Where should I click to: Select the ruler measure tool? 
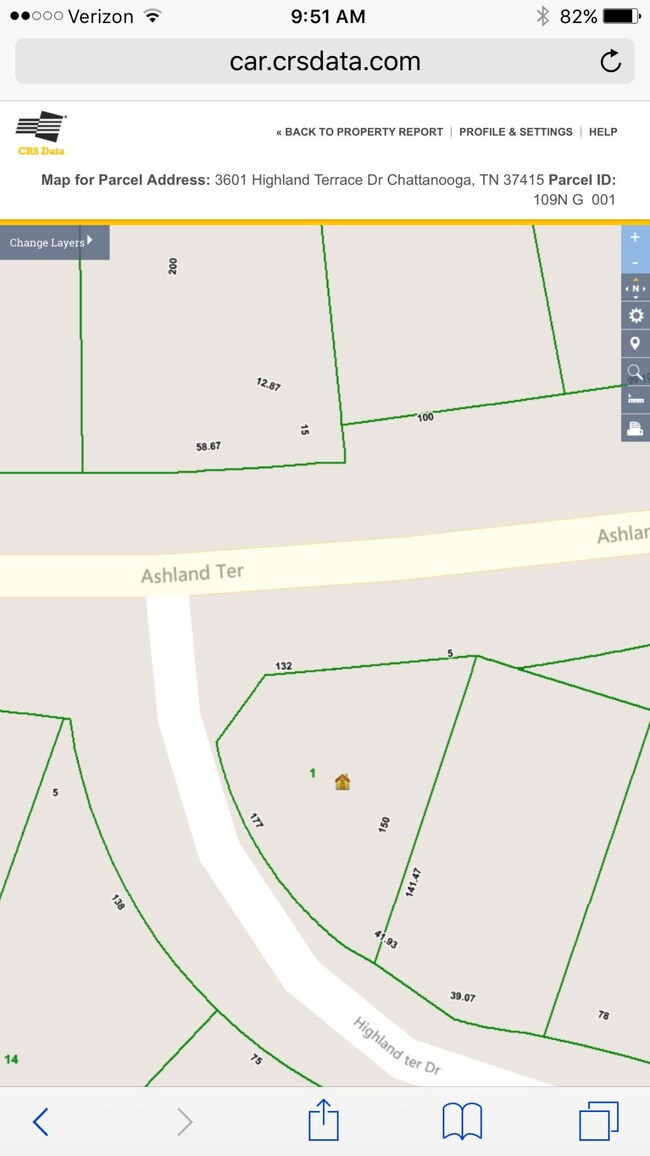pyautogui.click(x=635, y=400)
